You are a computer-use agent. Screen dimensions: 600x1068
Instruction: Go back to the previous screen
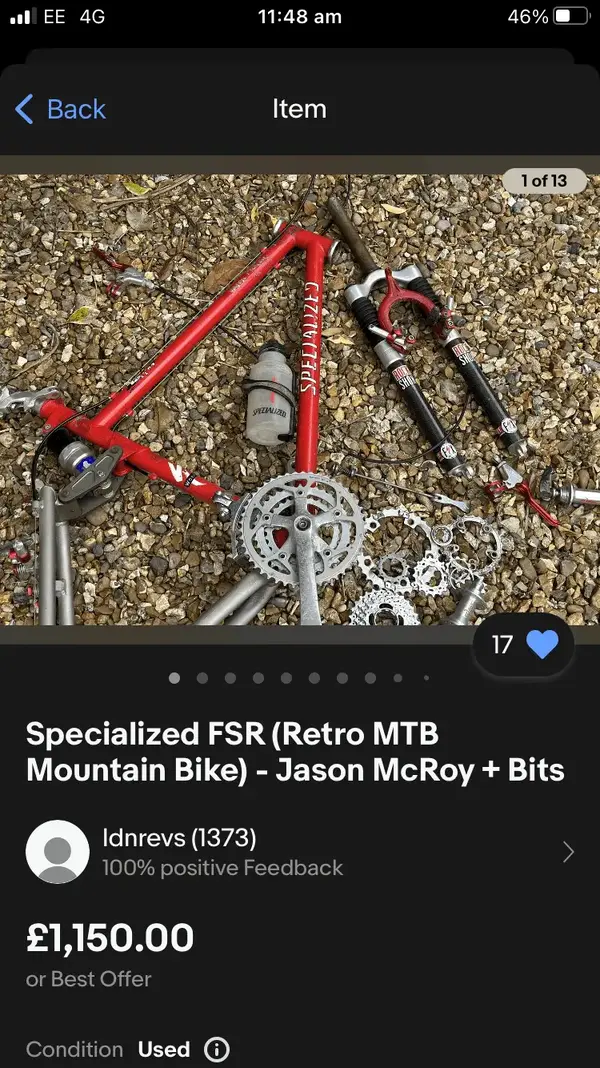[x=60, y=109]
